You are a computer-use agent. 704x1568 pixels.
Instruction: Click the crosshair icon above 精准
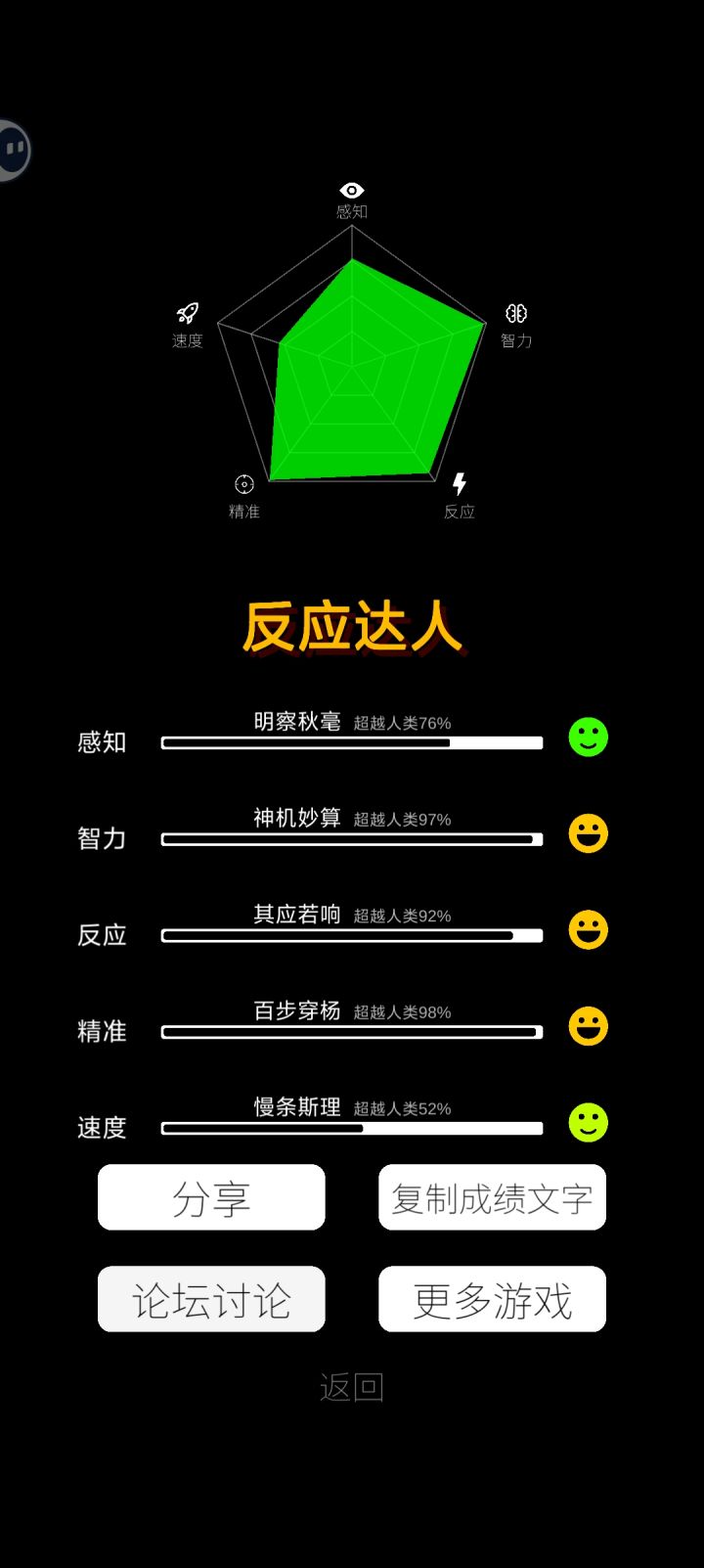(243, 482)
